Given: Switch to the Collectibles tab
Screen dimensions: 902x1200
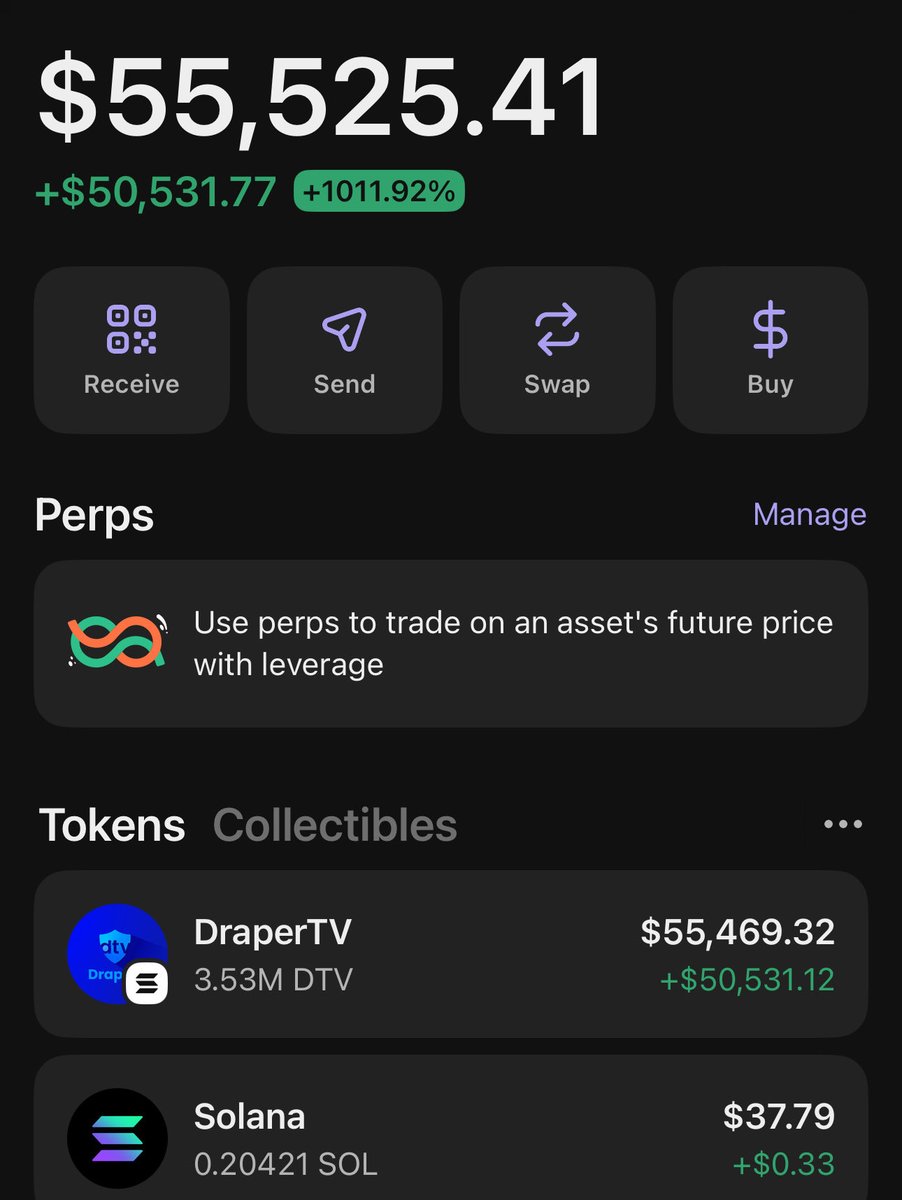Looking at the screenshot, I should coord(335,826).
